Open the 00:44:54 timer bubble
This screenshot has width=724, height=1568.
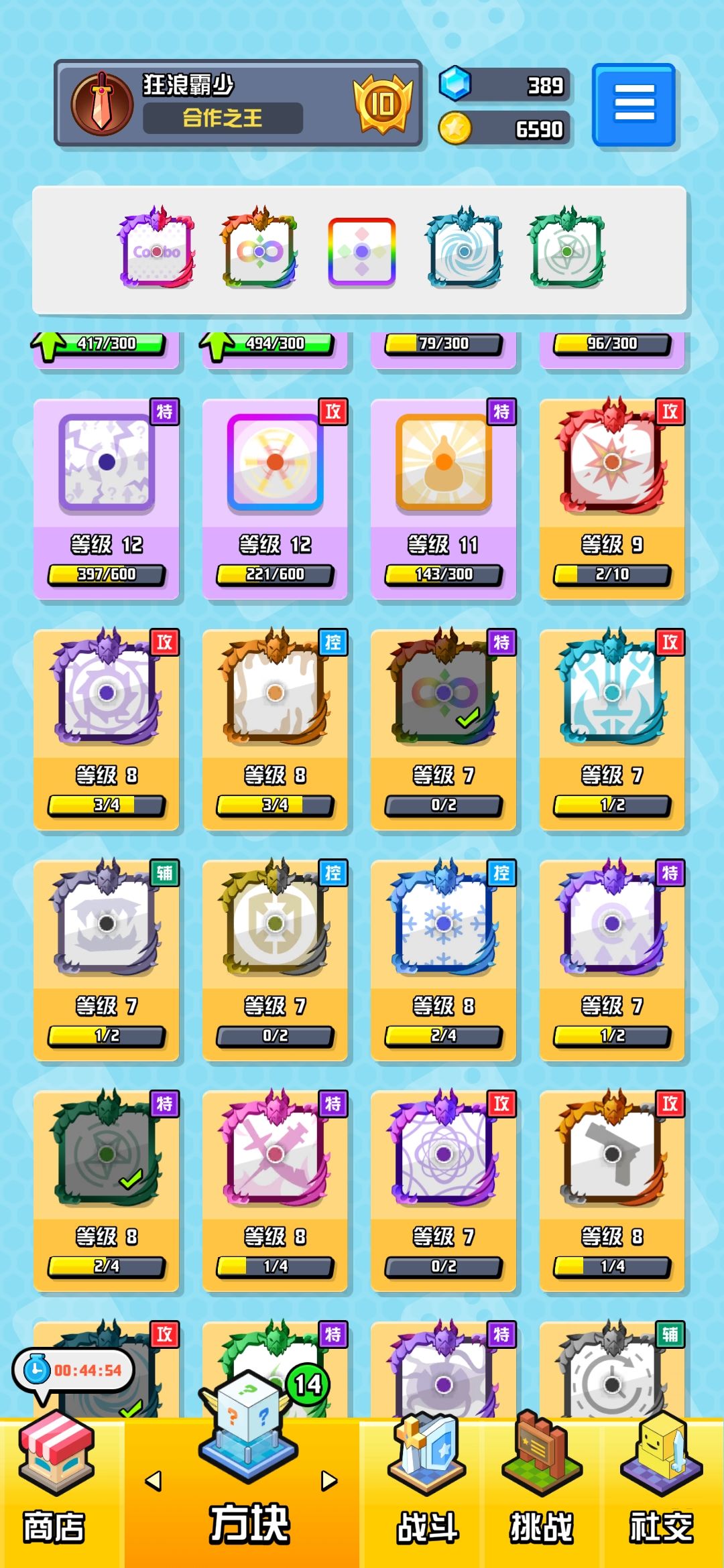(73, 1370)
